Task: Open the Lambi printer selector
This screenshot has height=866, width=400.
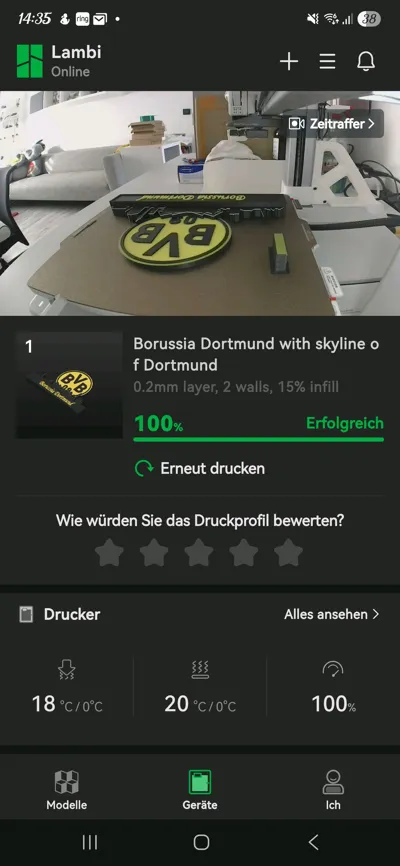Action: (x=59, y=61)
